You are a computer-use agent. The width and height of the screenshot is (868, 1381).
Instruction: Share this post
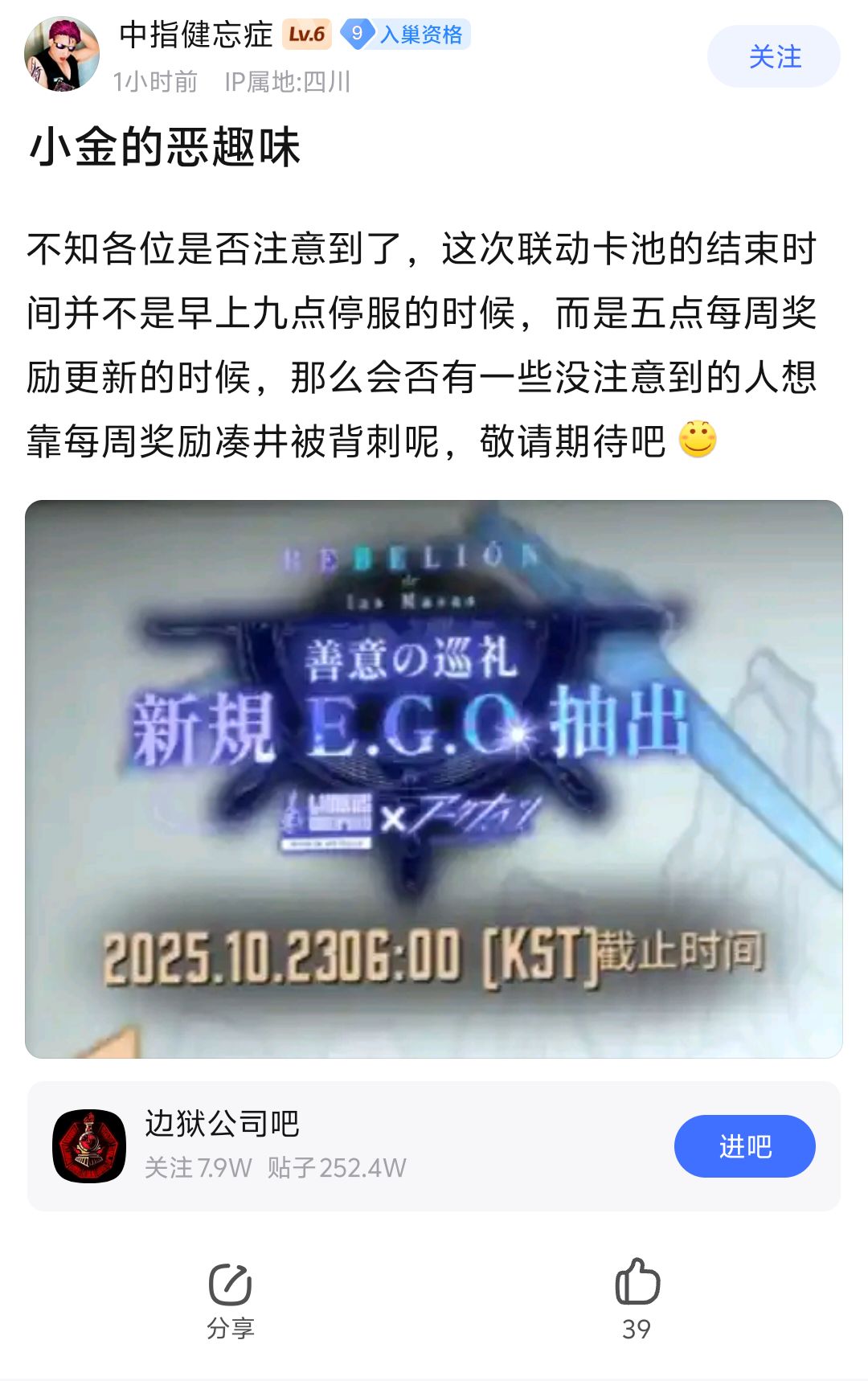[231, 1298]
